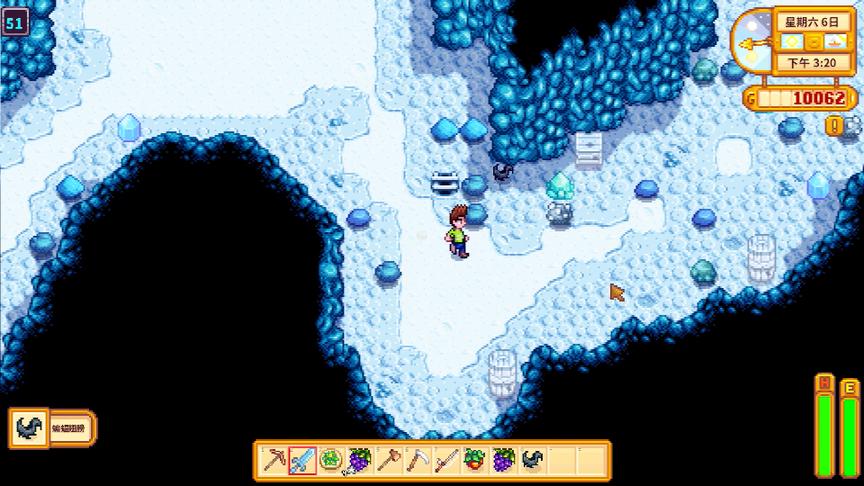Screen dimensions: 864x486
Task: Select the red fruit toolbar slot
Action: pos(475,460)
